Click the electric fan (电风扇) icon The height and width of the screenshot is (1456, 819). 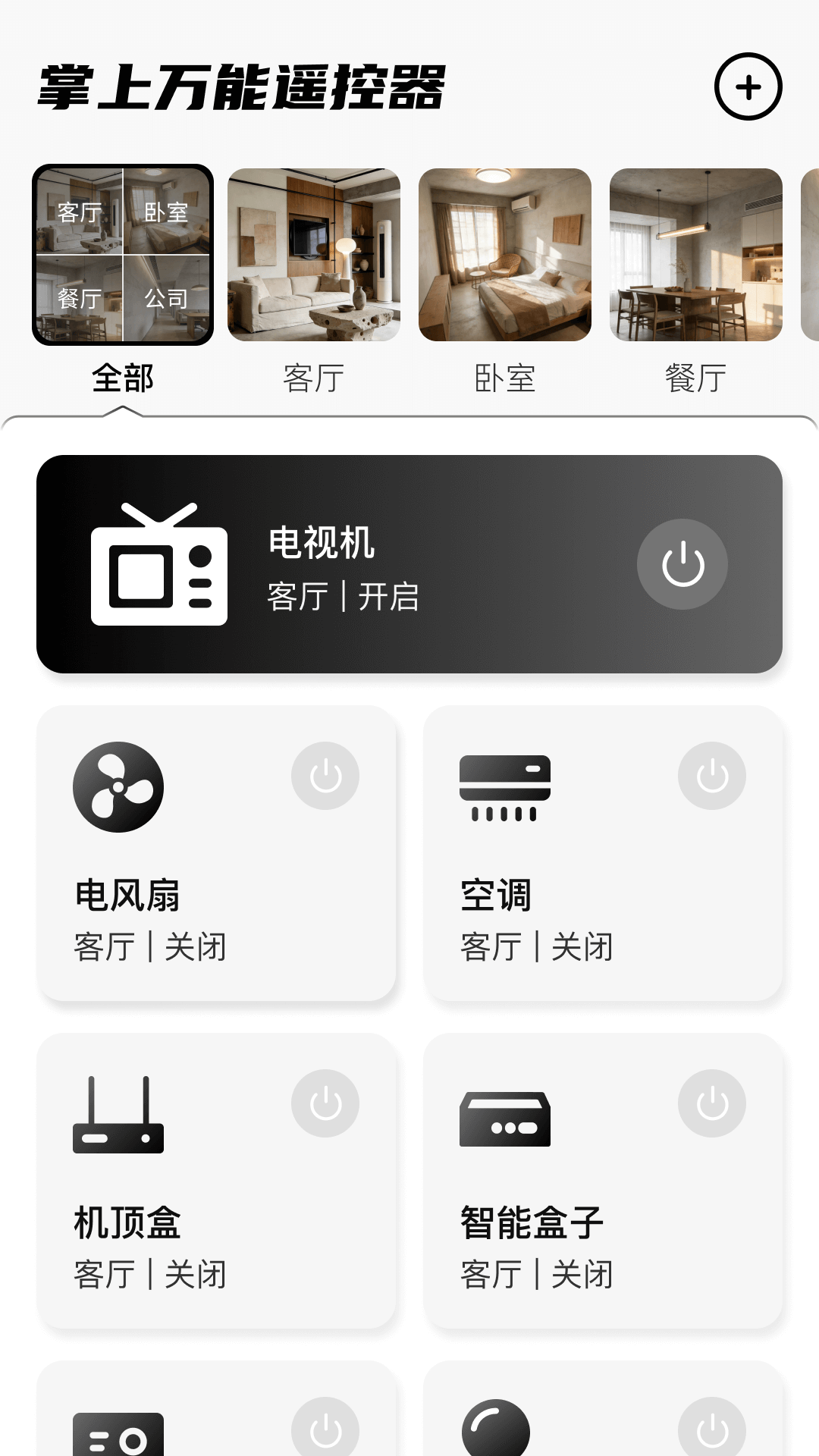pyautogui.click(x=118, y=786)
